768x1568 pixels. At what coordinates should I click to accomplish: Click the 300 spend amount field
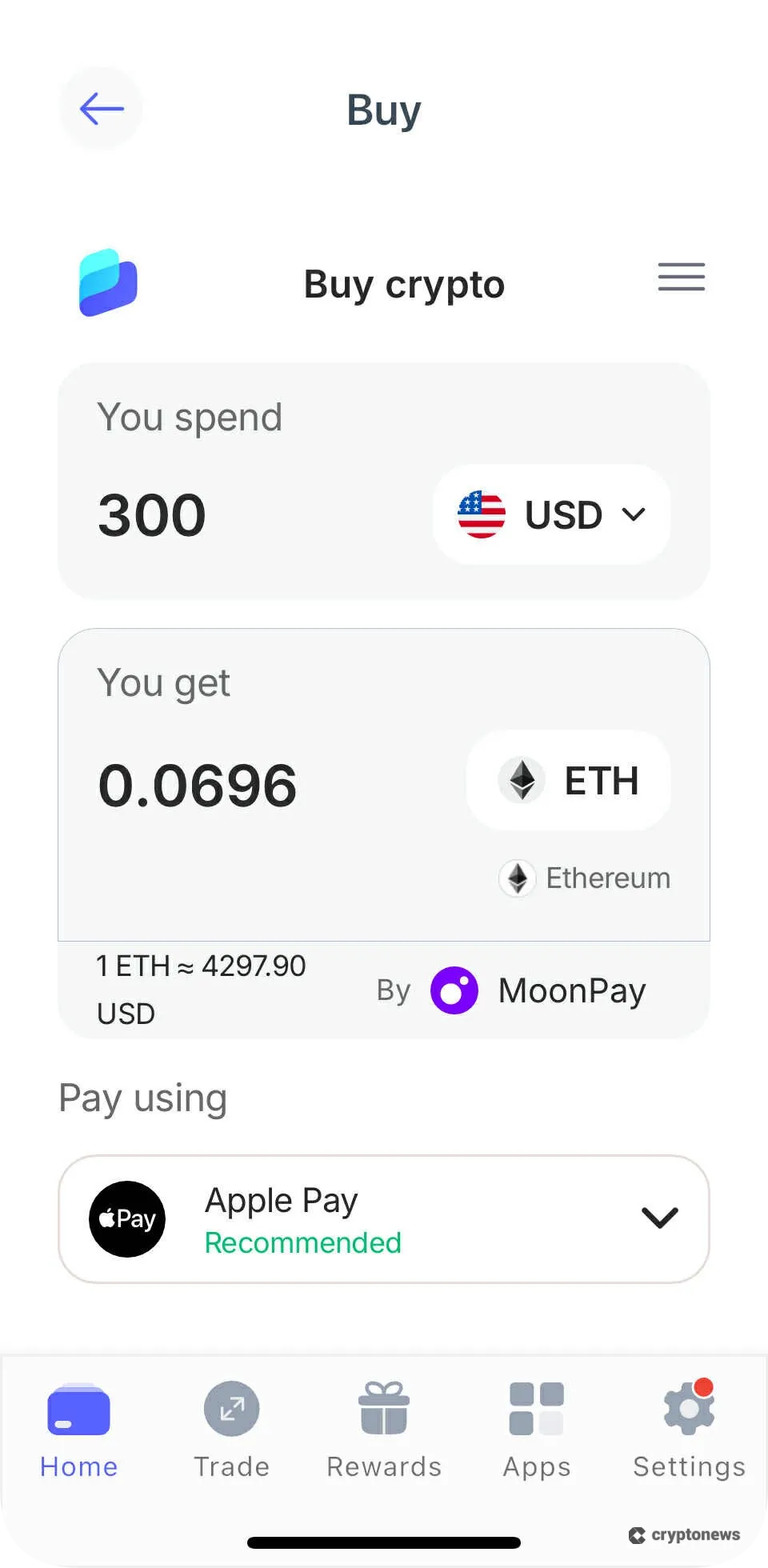151,514
